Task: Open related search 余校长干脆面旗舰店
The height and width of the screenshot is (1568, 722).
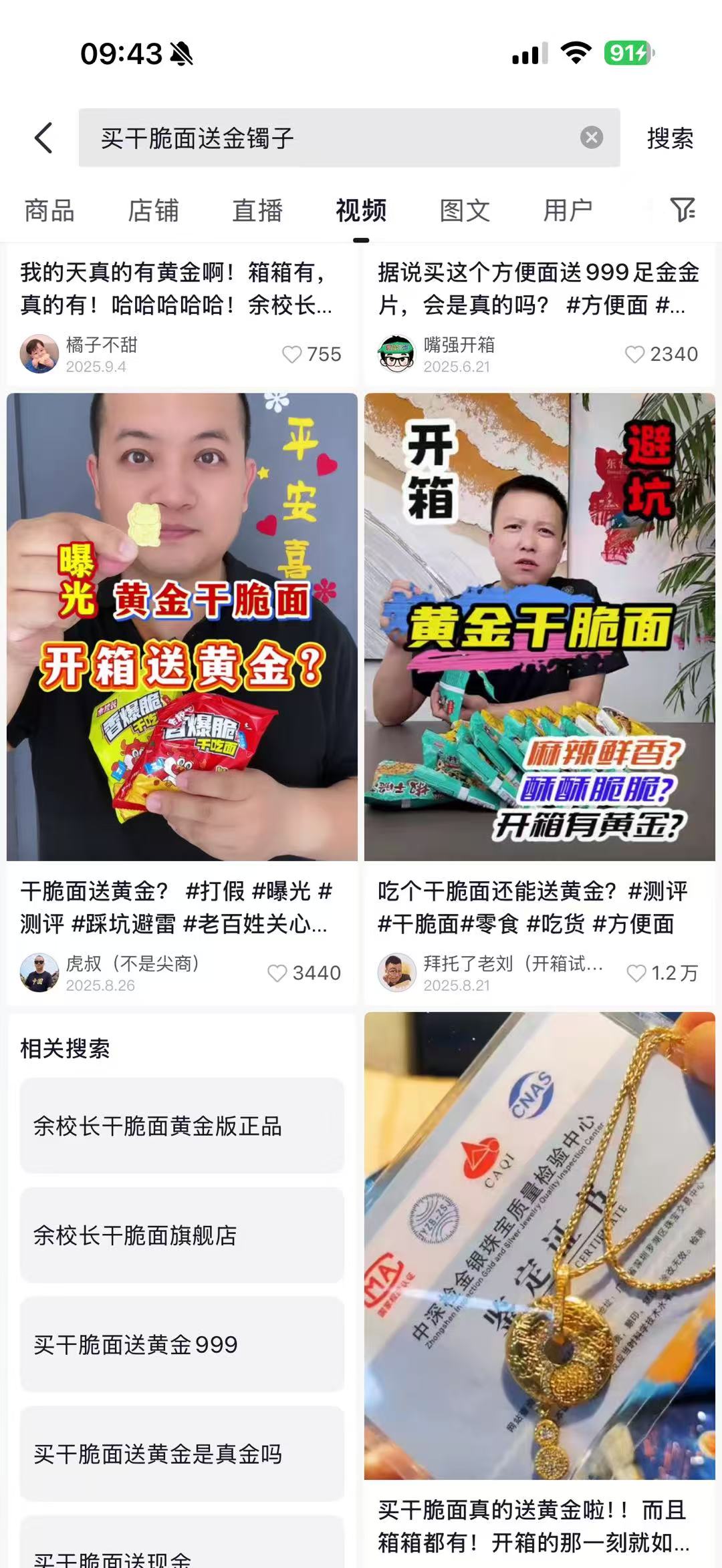Action: 179,1235
